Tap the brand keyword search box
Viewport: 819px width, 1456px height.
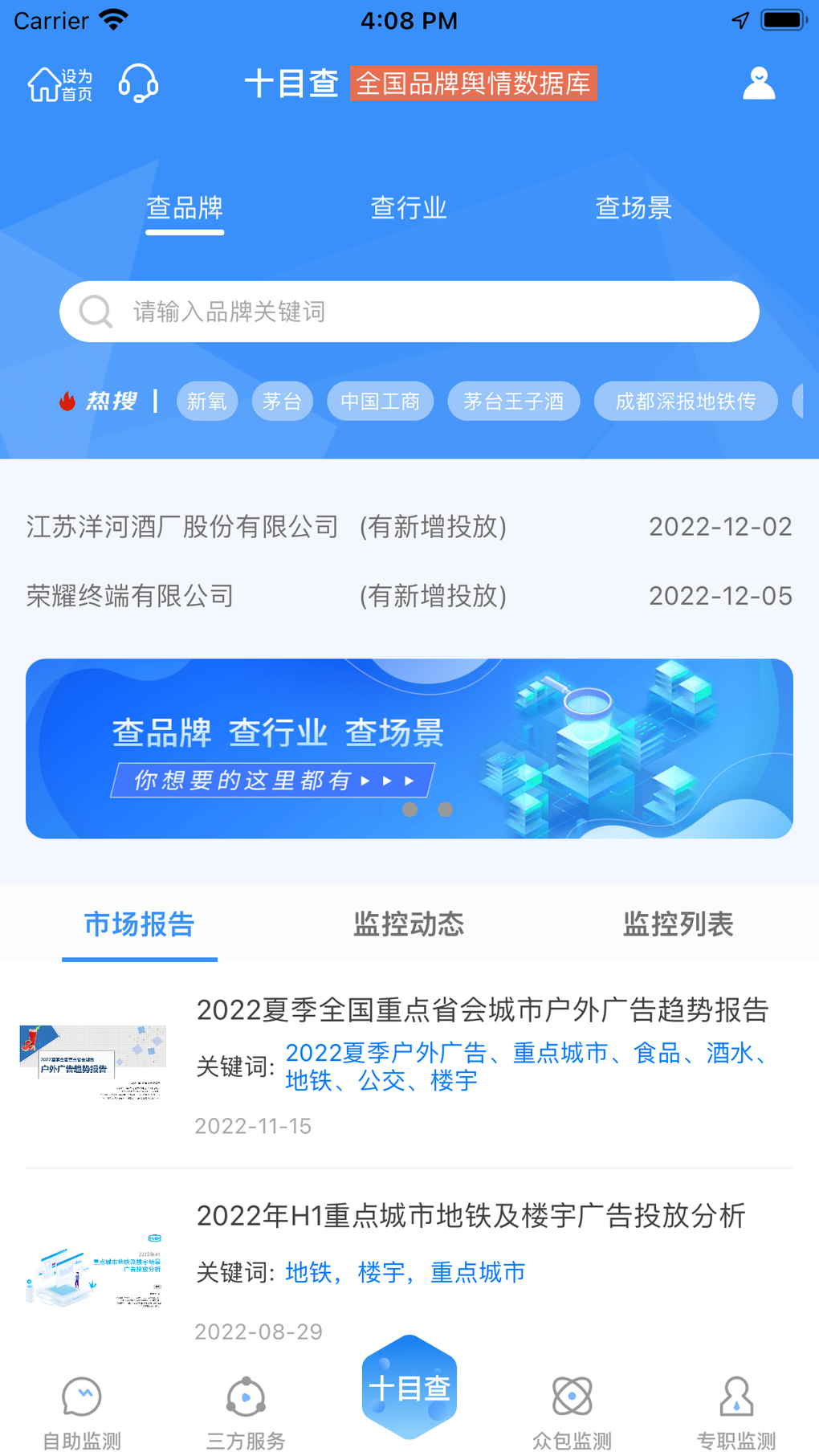point(409,312)
